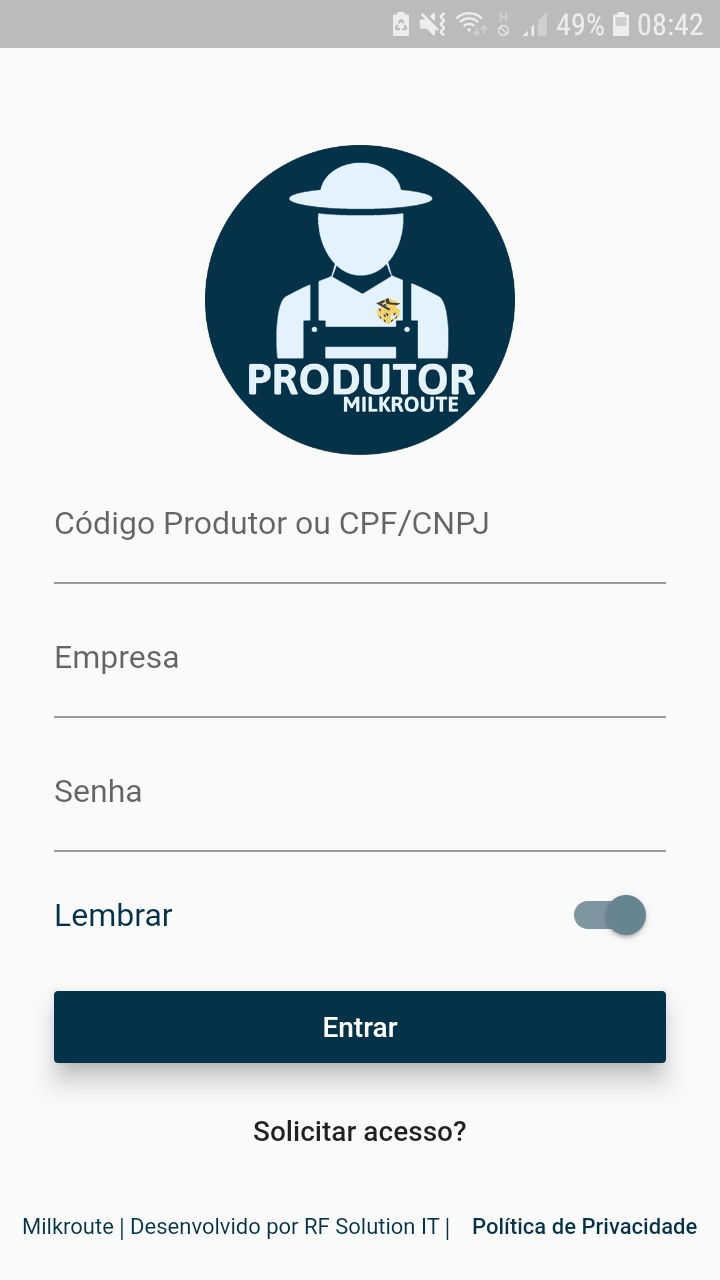The height and width of the screenshot is (1280, 720).
Task: Tap the Lembrar label text
Action: (x=113, y=915)
